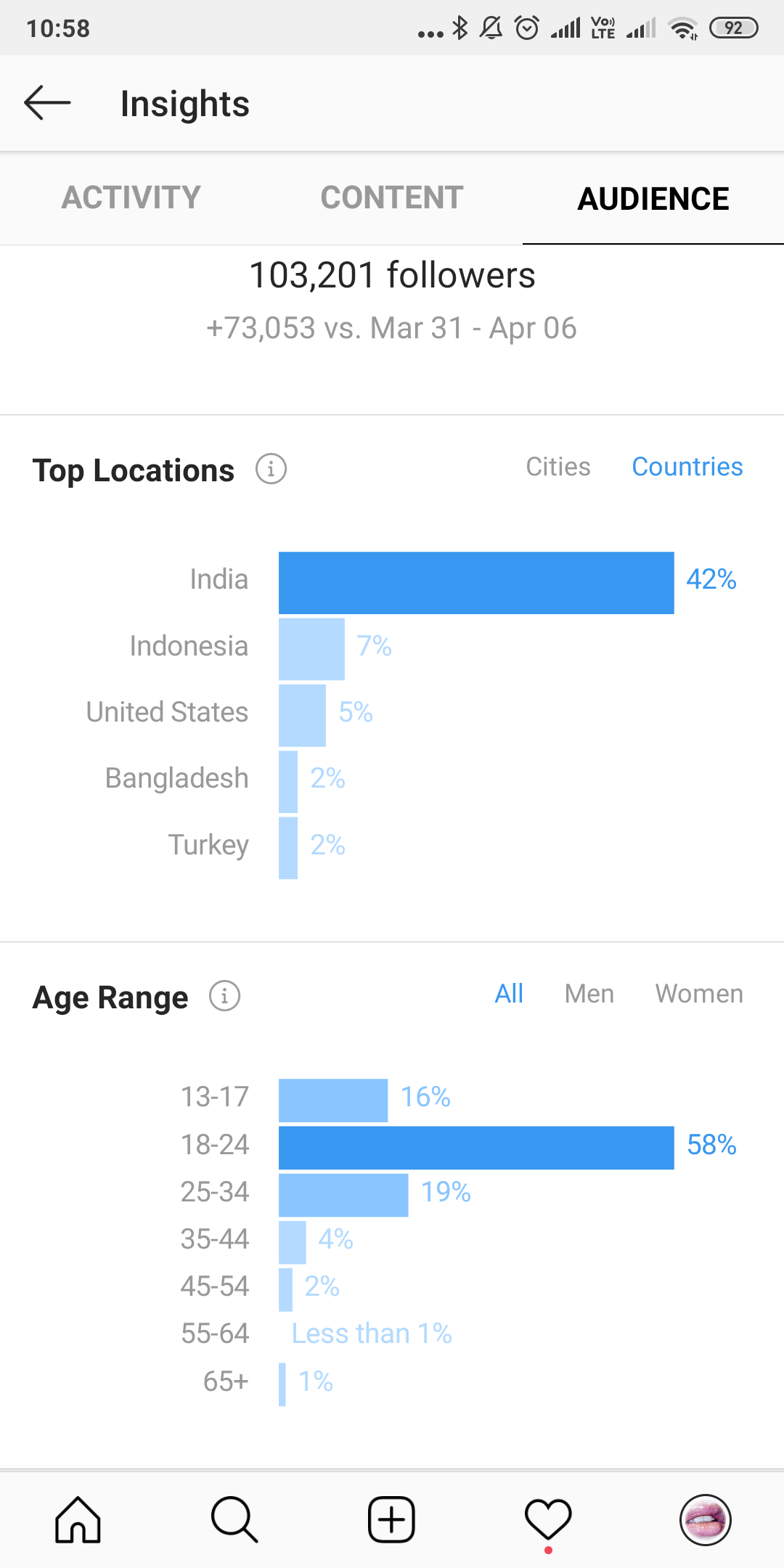Viewport: 784px width, 1568px height.
Task: Open the search and explore page
Action: (x=234, y=1519)
